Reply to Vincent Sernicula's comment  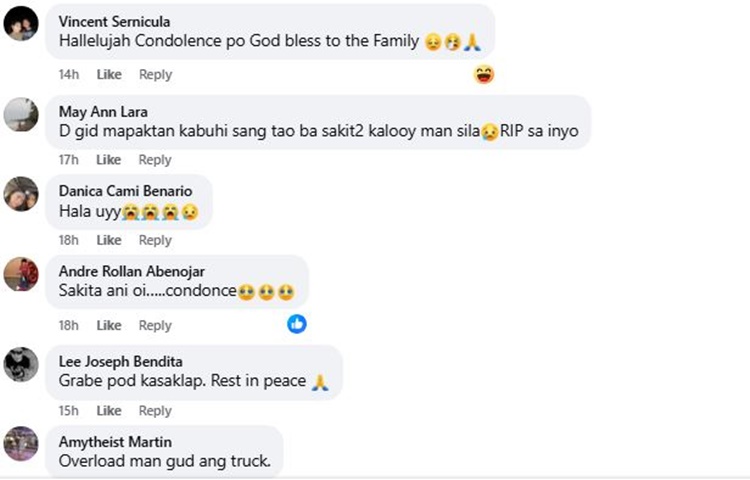click(155, 75)
